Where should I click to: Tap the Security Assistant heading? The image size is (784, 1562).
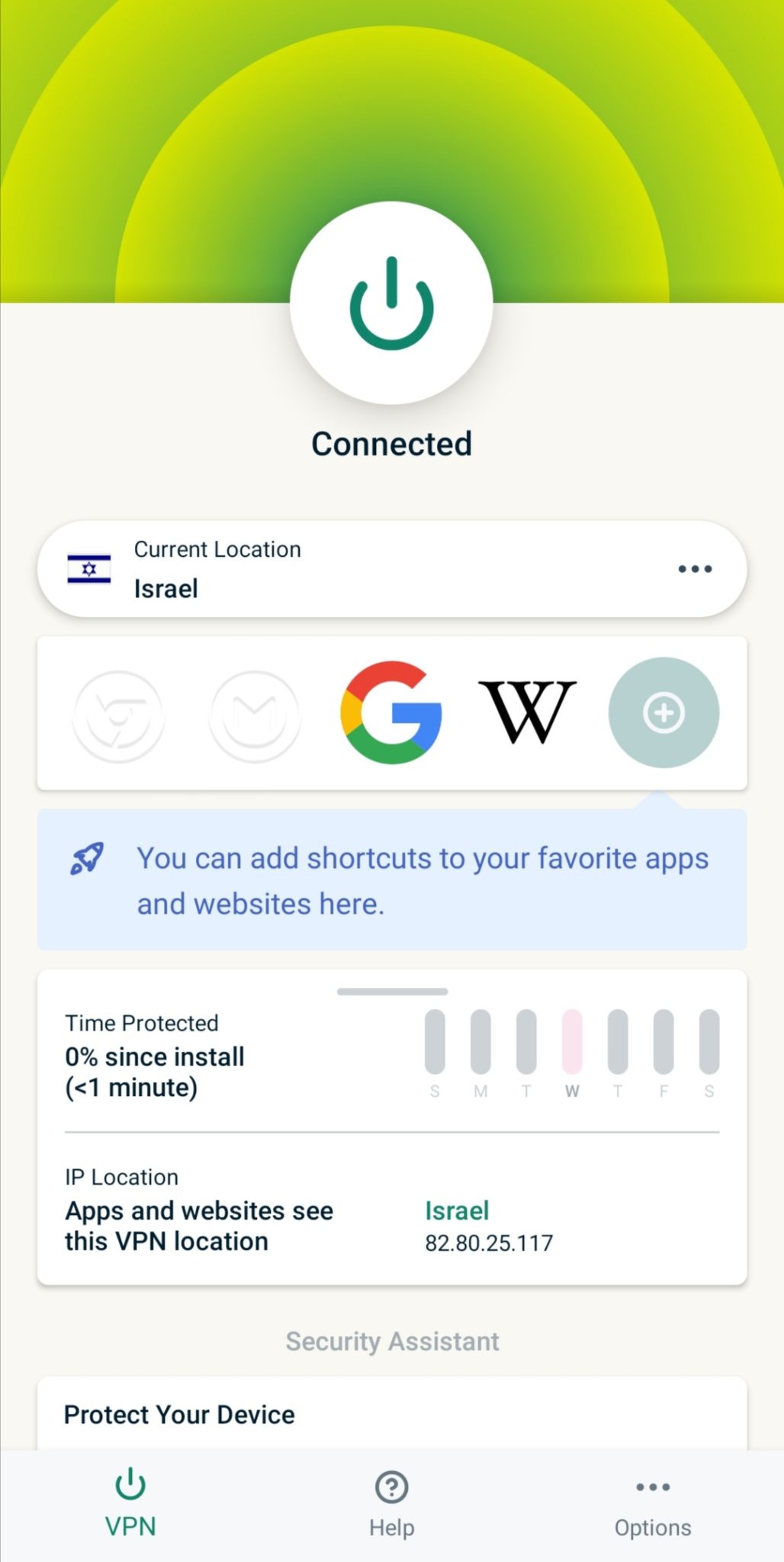[391, 1342]
